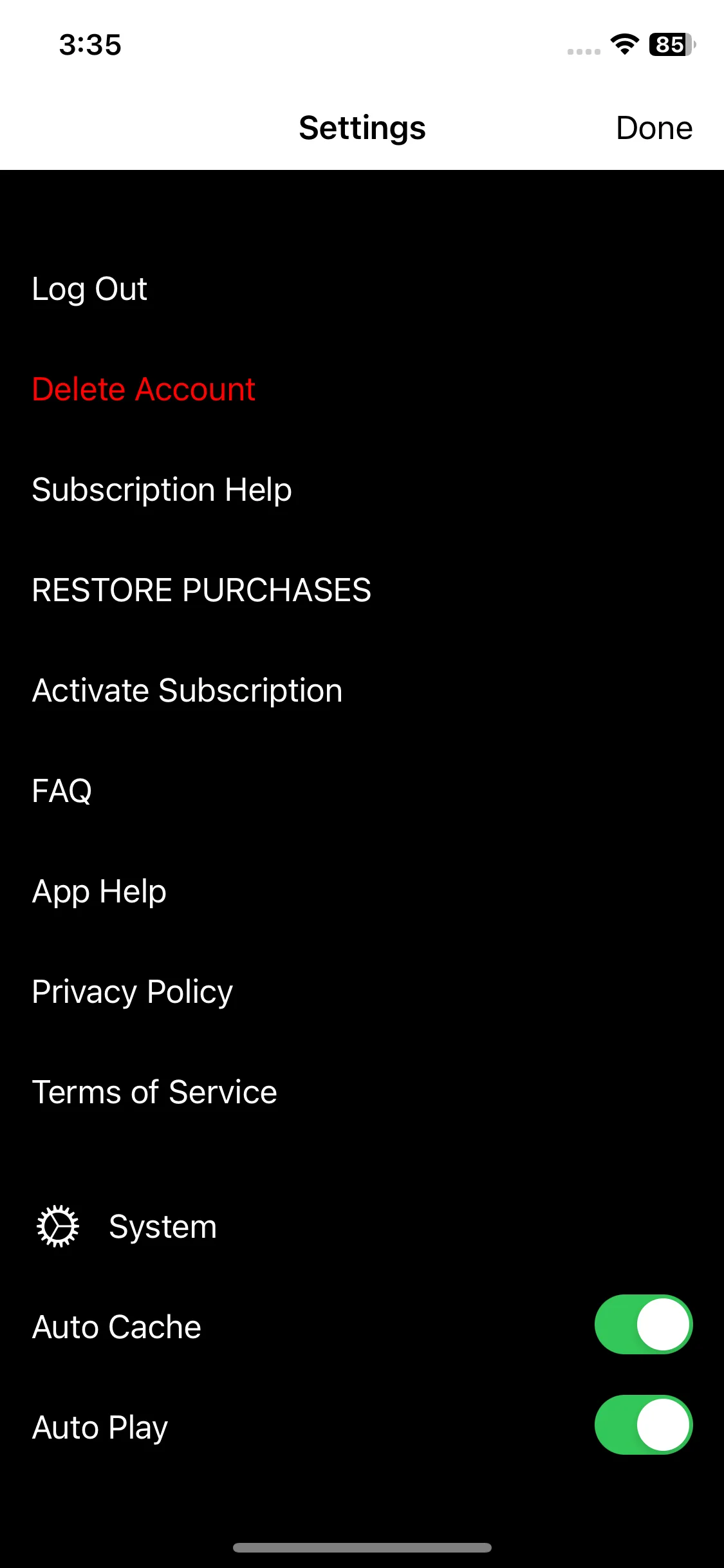Tap Done to close Settings
This screenshot has width=724, height=1568.
654,128
